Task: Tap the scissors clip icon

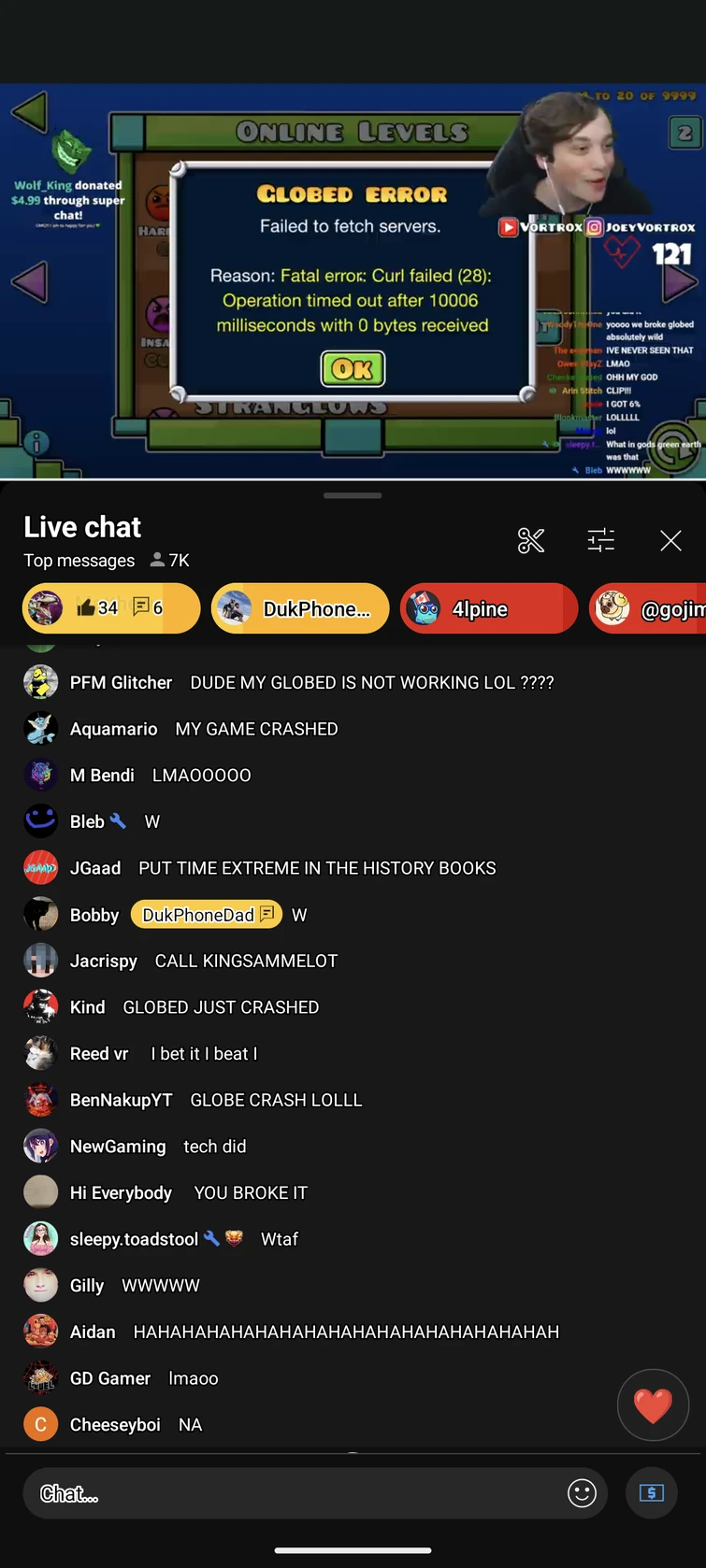Action: click(x=530, y=540)
